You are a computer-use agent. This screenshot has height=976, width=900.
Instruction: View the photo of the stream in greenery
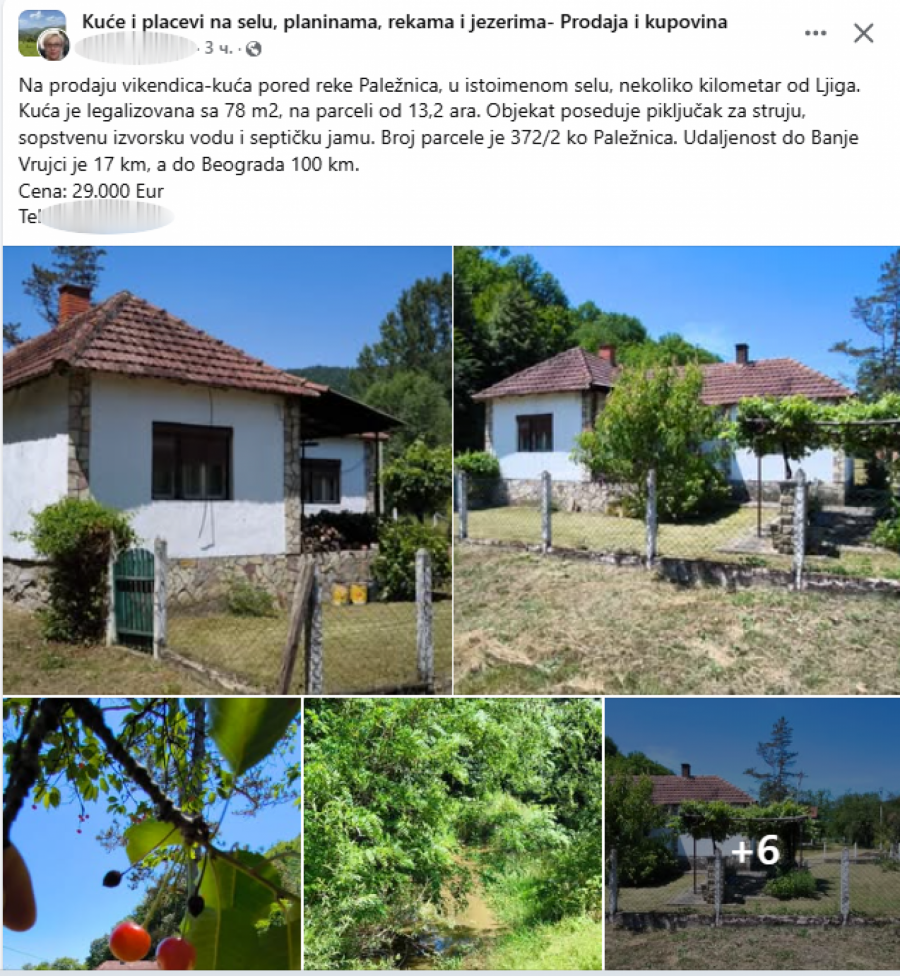453,835
